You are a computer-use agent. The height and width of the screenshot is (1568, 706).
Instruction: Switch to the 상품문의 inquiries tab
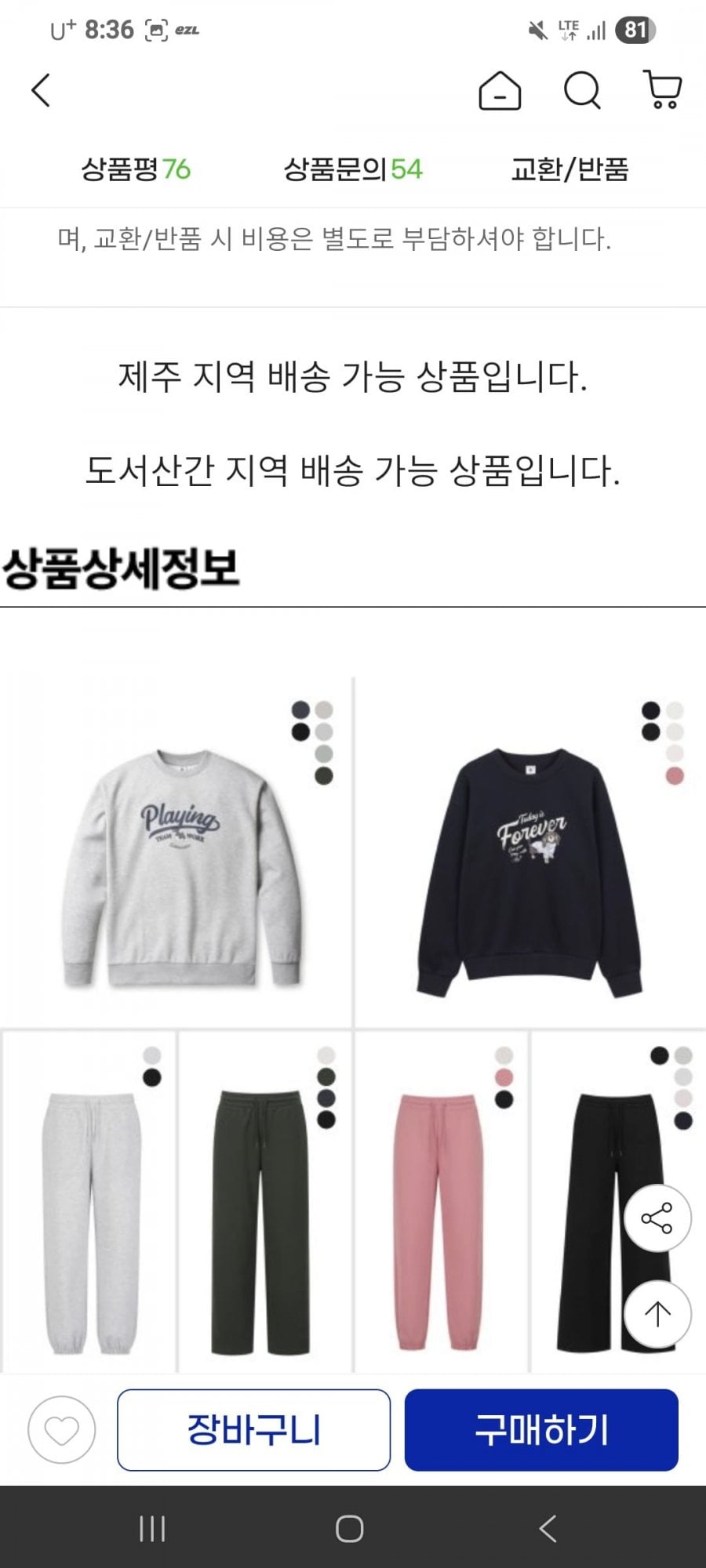[352, 169]
